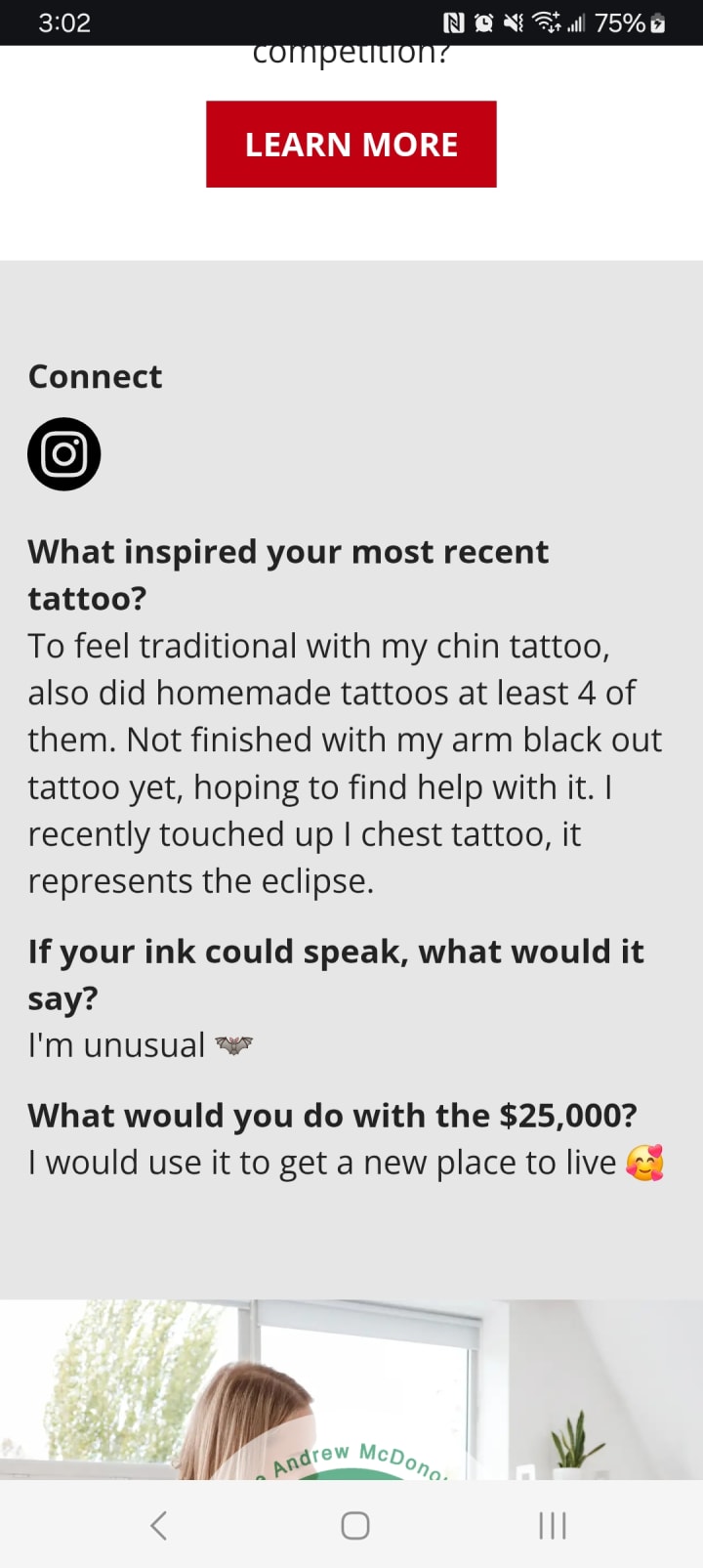This screenshot has width=703, height=1568.
Task: Open the contestant's Instagram profile
Action: coord(64,454)
